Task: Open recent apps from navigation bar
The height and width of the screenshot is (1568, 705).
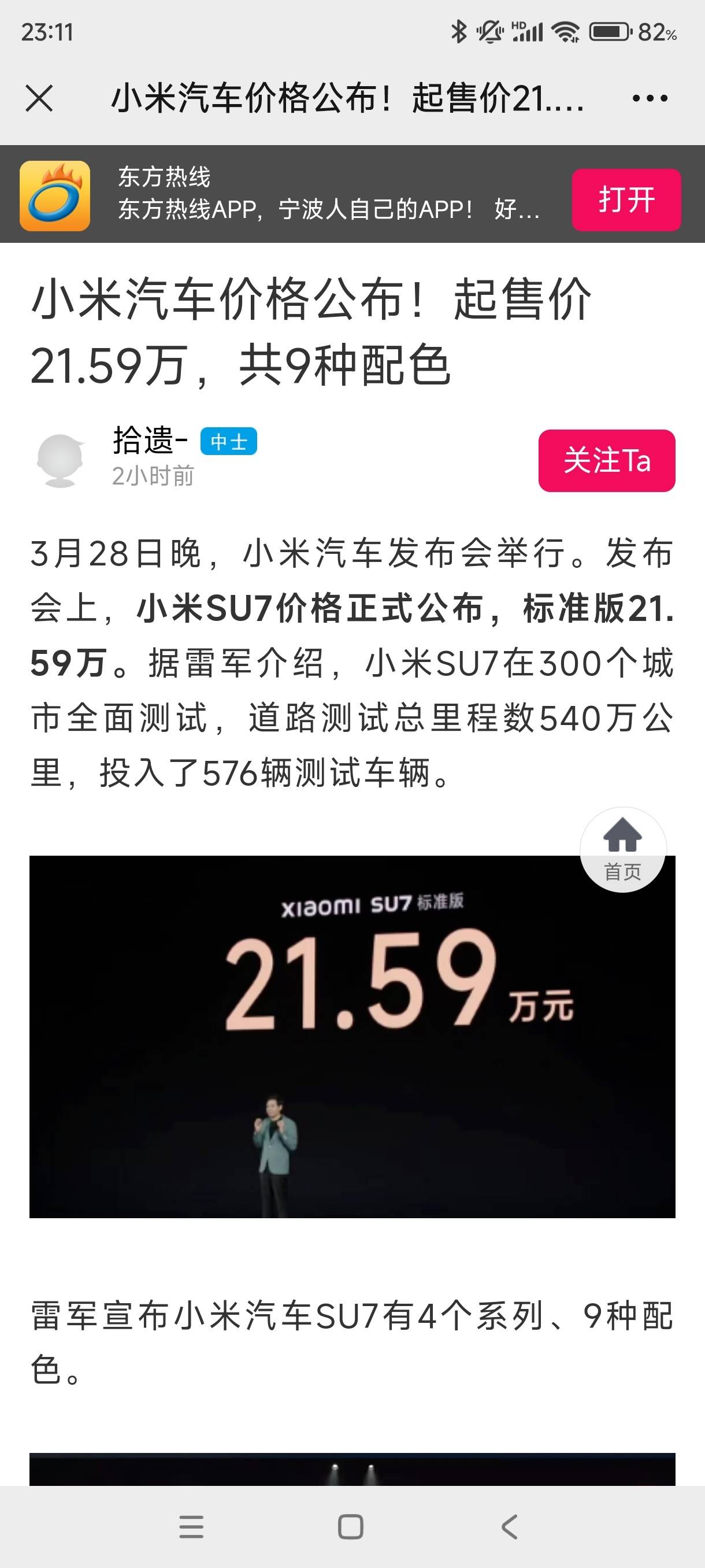Action: coord(192,1526)
